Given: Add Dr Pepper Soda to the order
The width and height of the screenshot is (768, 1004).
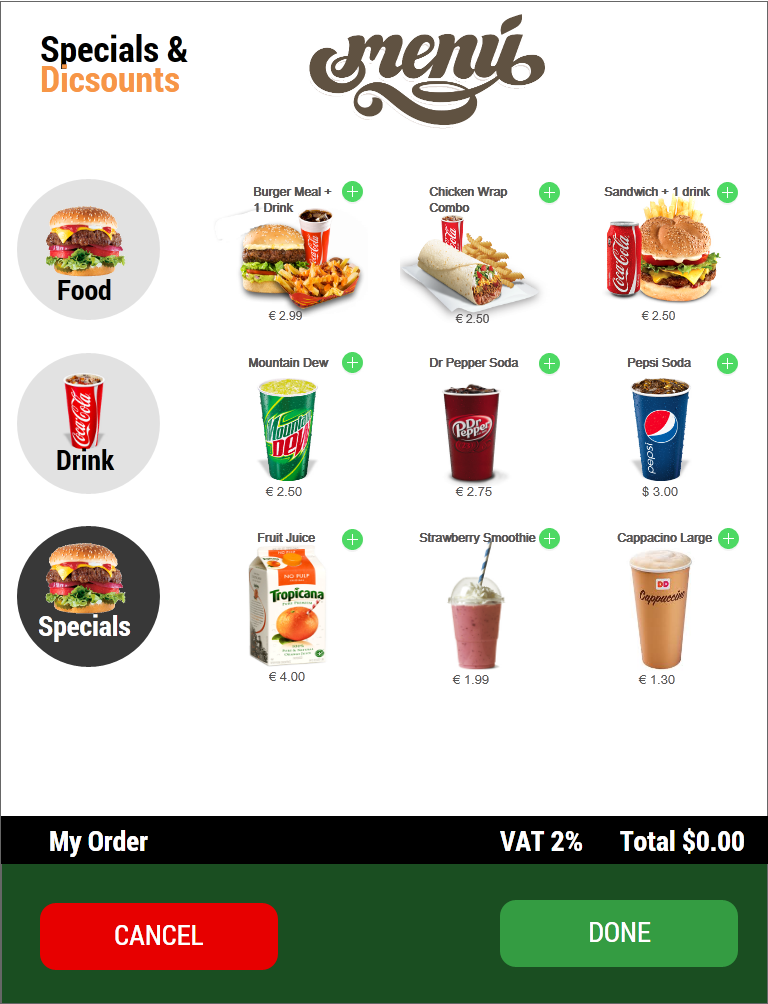Looking at the screenshot, I should [548, 363].
